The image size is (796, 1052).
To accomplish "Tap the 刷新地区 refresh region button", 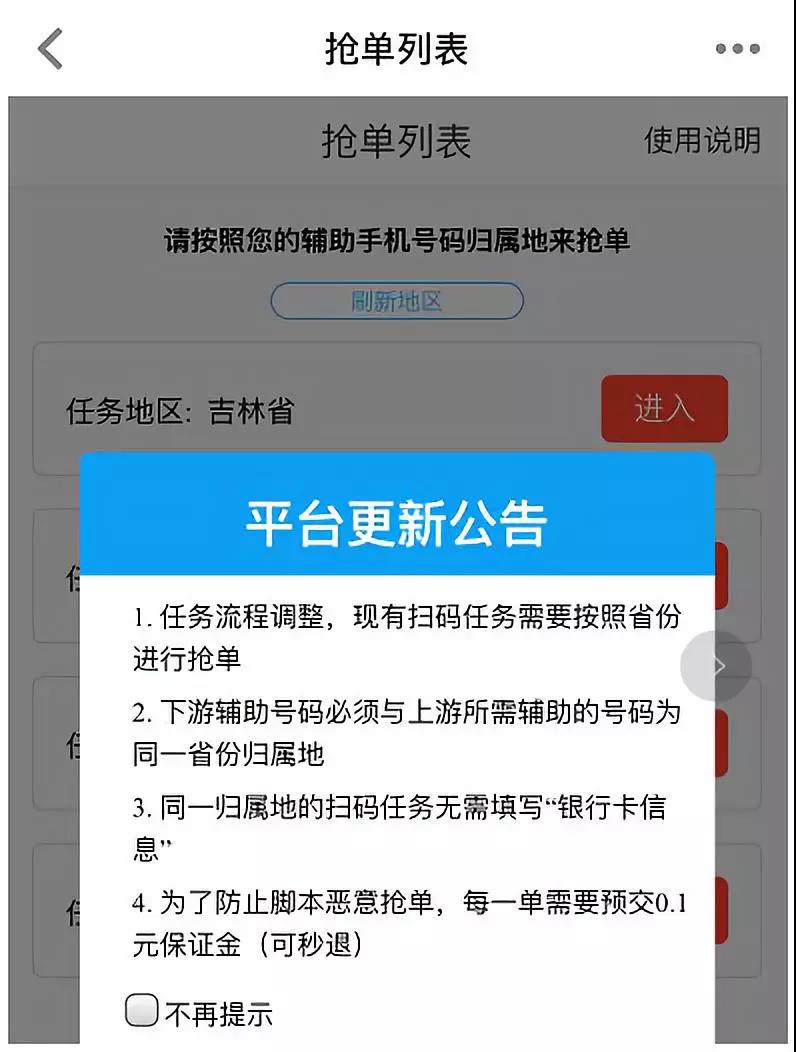I will point(397,301).
